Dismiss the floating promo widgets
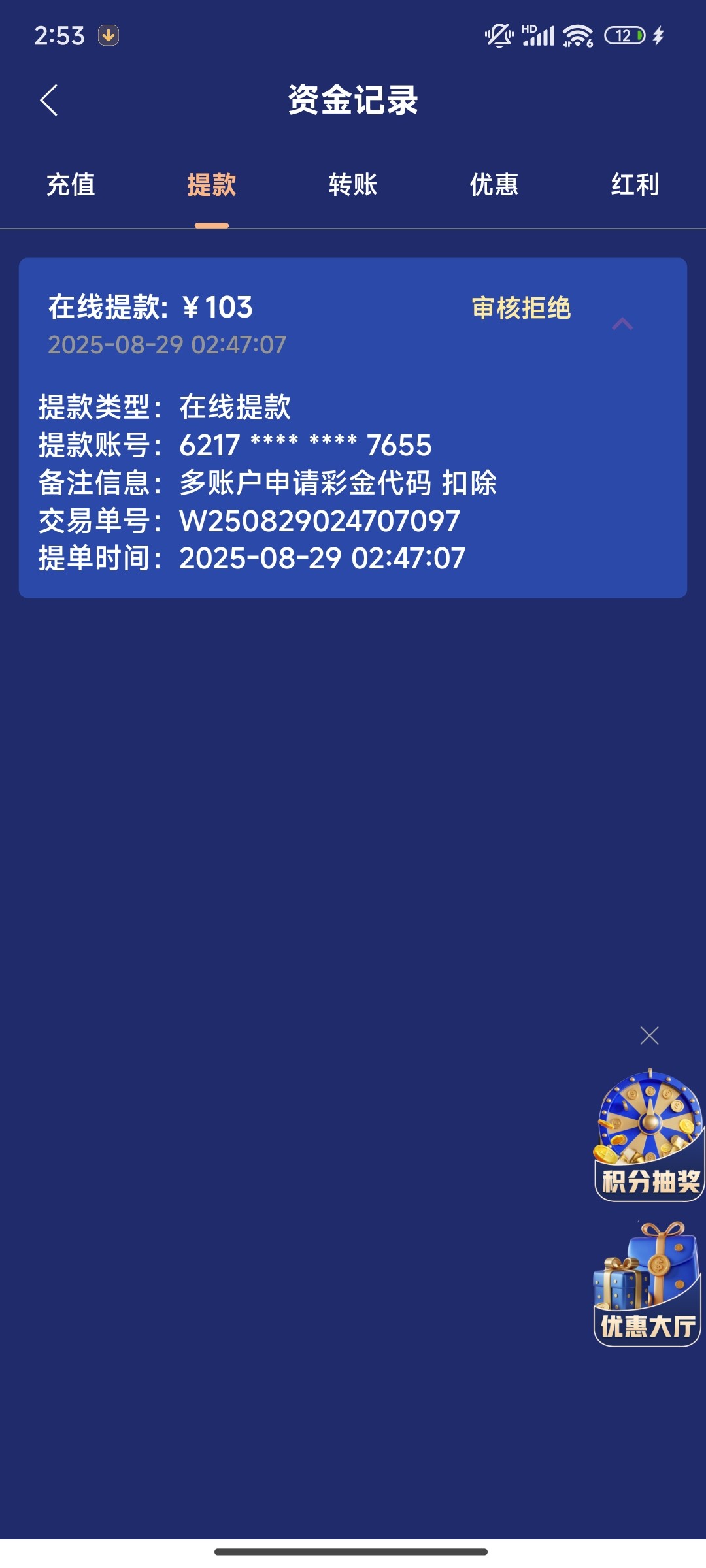 (649, 1036)
